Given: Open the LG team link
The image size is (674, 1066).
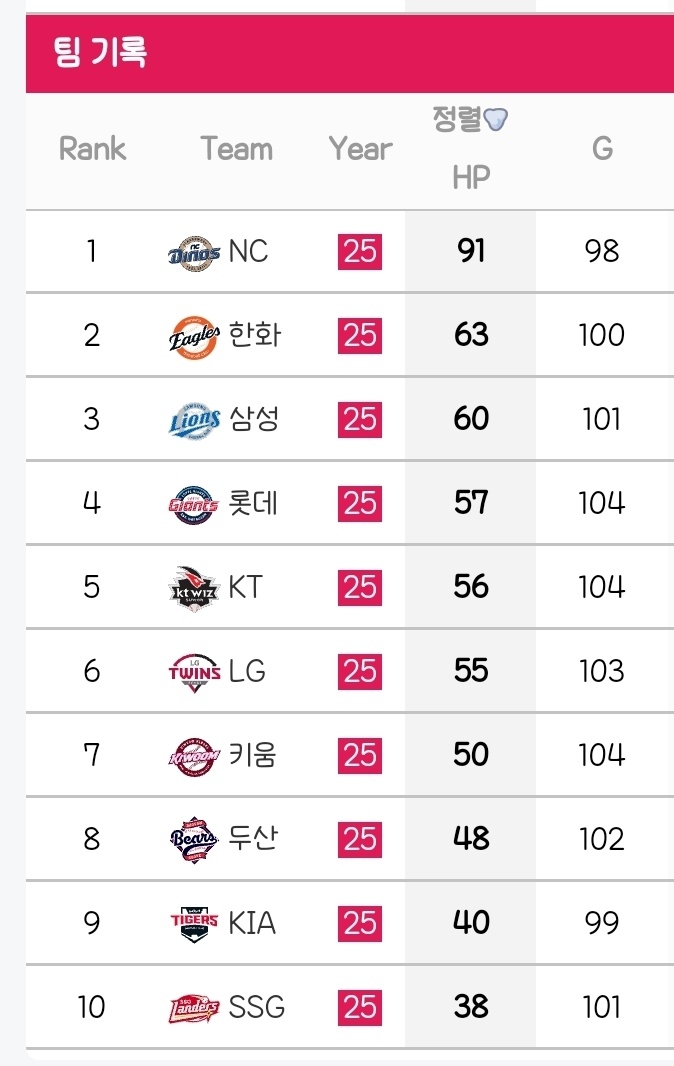Looking at the screenshot, I should (247, 671).
